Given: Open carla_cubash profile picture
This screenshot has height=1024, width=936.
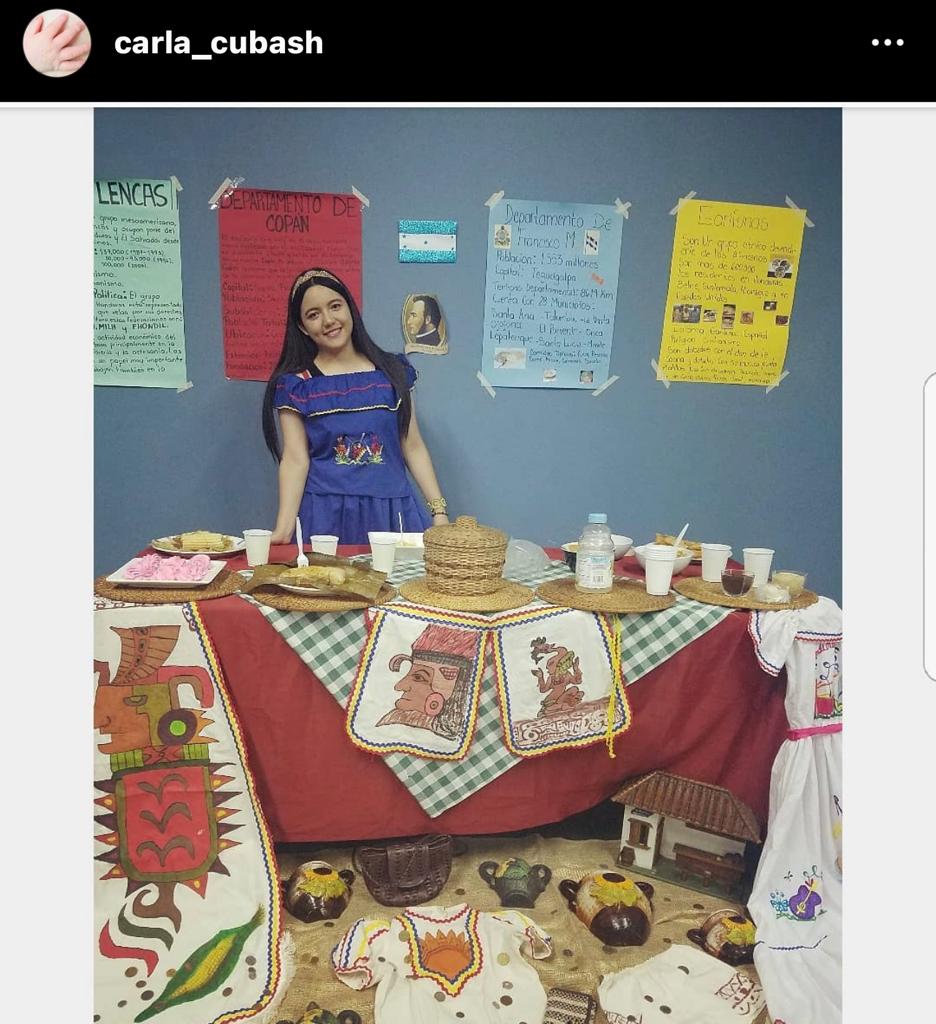Looking at the screenshot, I should [x=57, y=43].
